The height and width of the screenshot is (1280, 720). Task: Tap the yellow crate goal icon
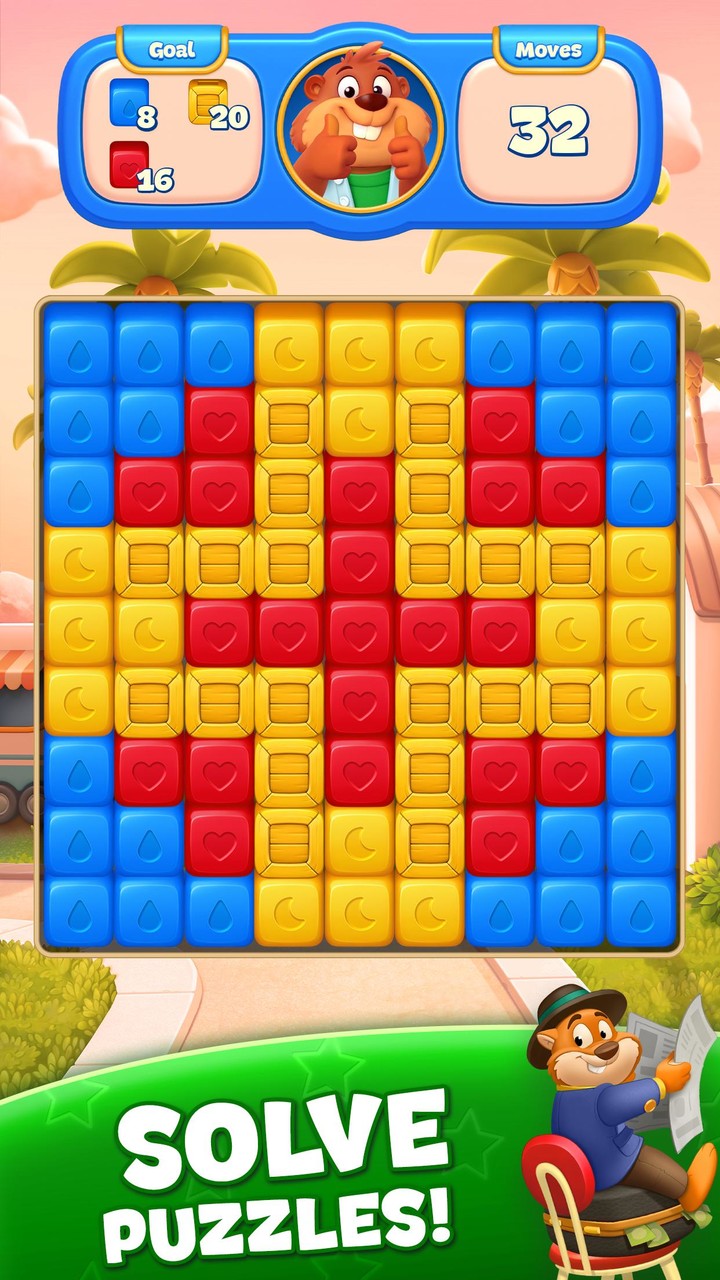point(208,101)
